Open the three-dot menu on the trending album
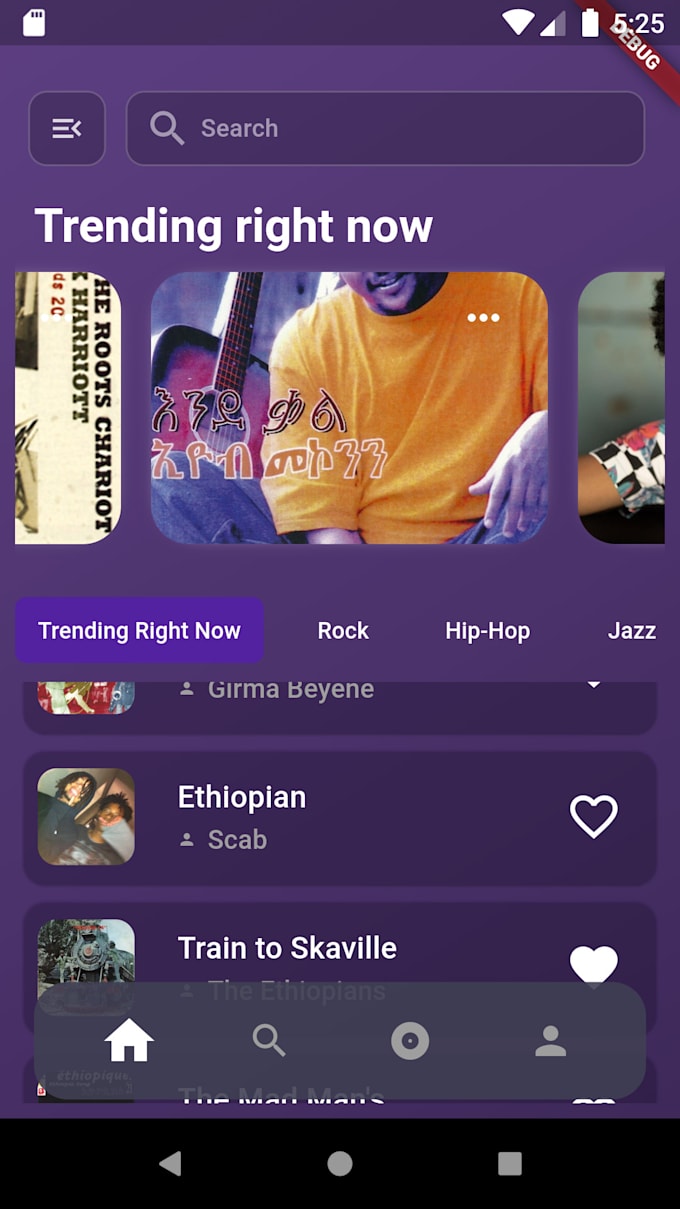The image size is (680, 1209). 483,318
